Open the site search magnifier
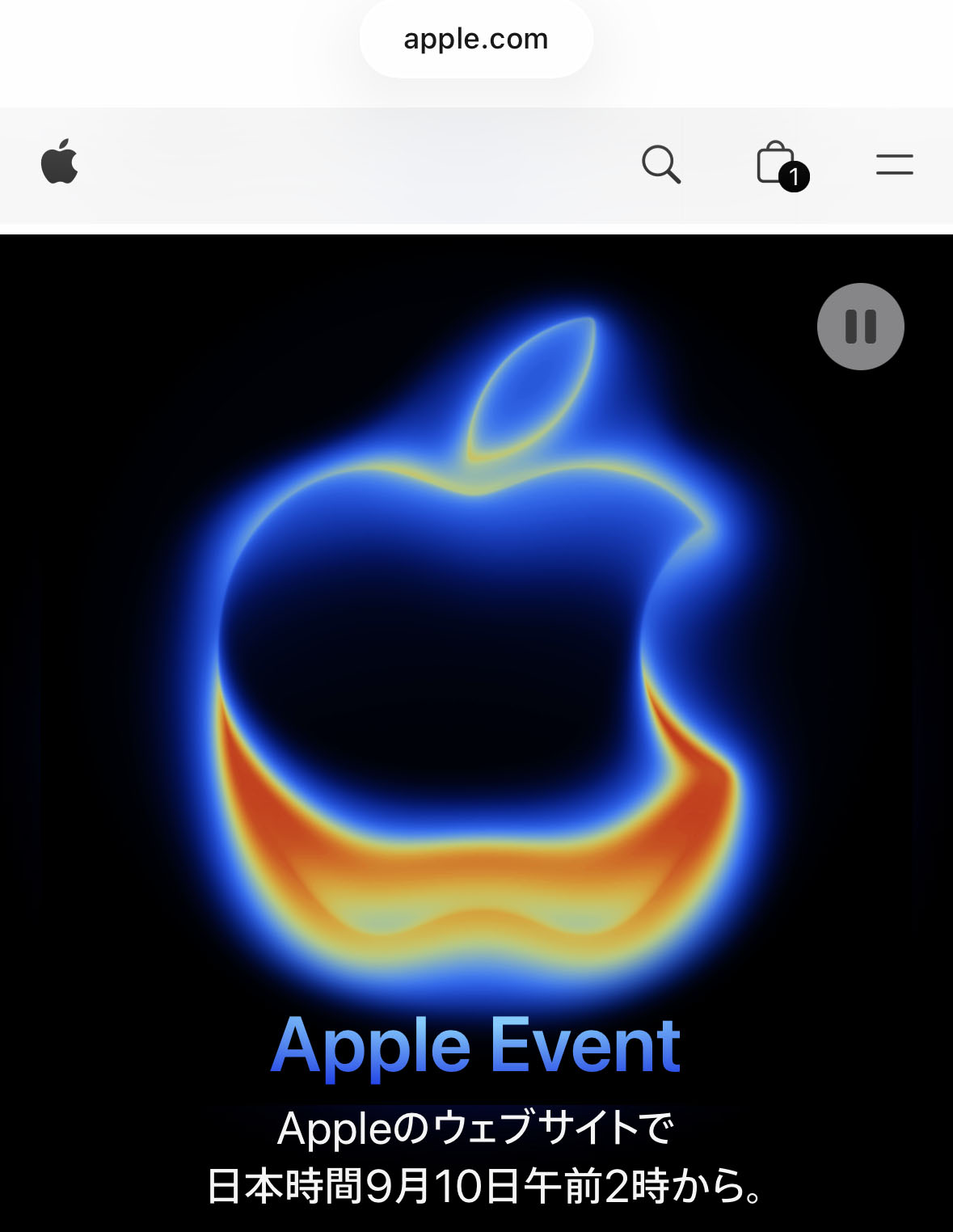The width and height of the screenshot is (953, 1232). (660, 164)
